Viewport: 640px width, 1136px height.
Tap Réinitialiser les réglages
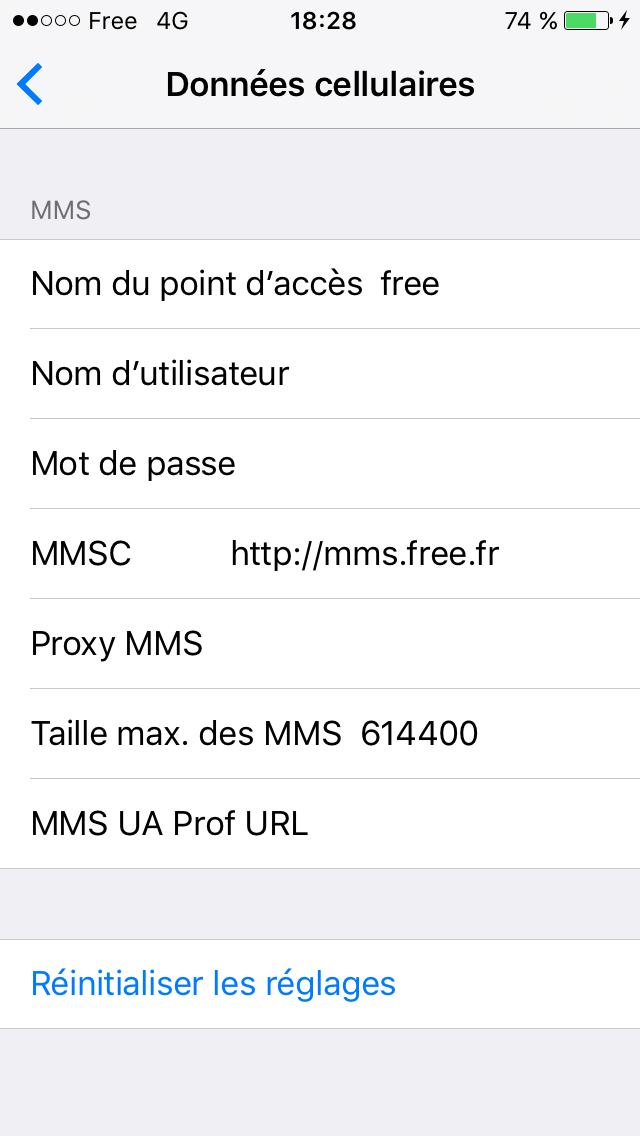tap(214, 984)
